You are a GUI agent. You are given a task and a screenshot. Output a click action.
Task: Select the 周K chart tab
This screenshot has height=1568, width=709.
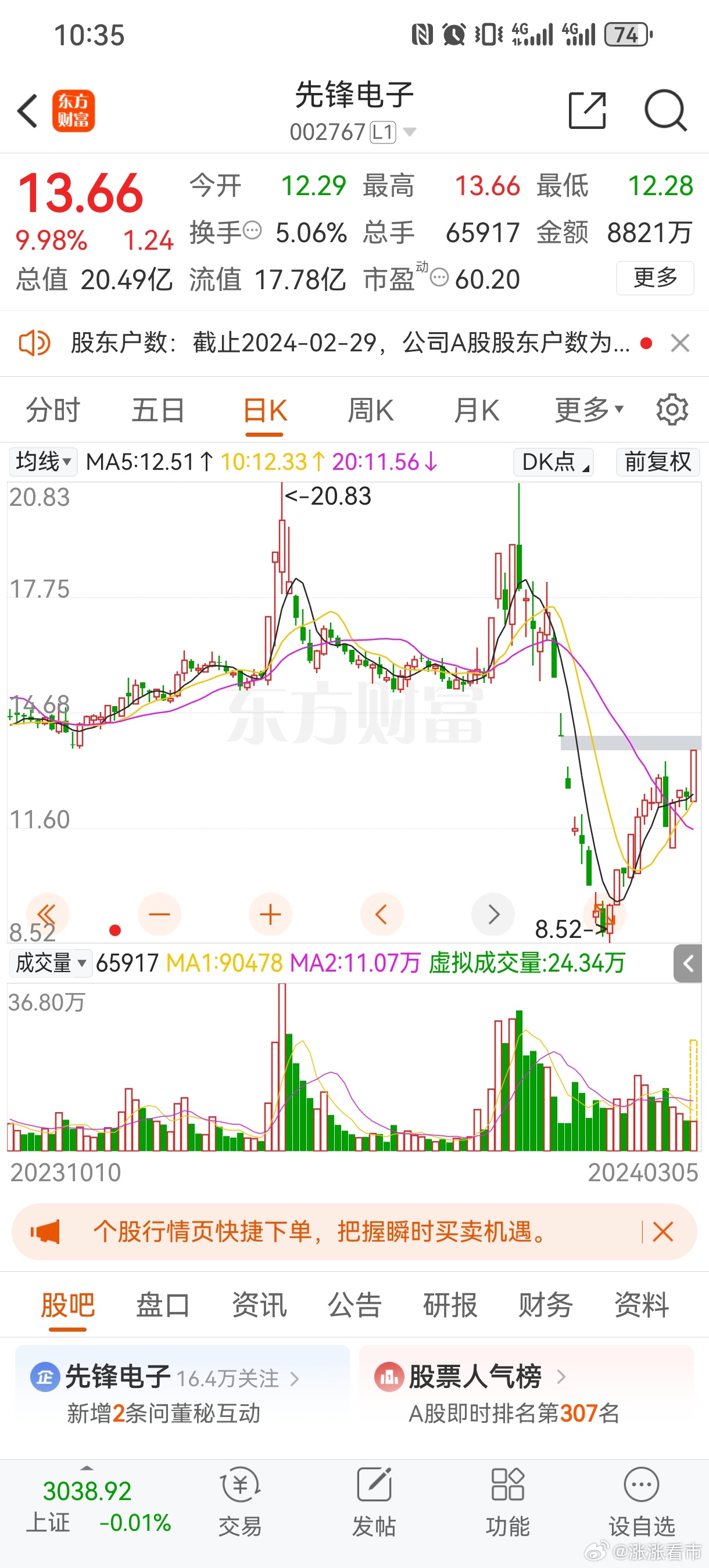(370, 409)
